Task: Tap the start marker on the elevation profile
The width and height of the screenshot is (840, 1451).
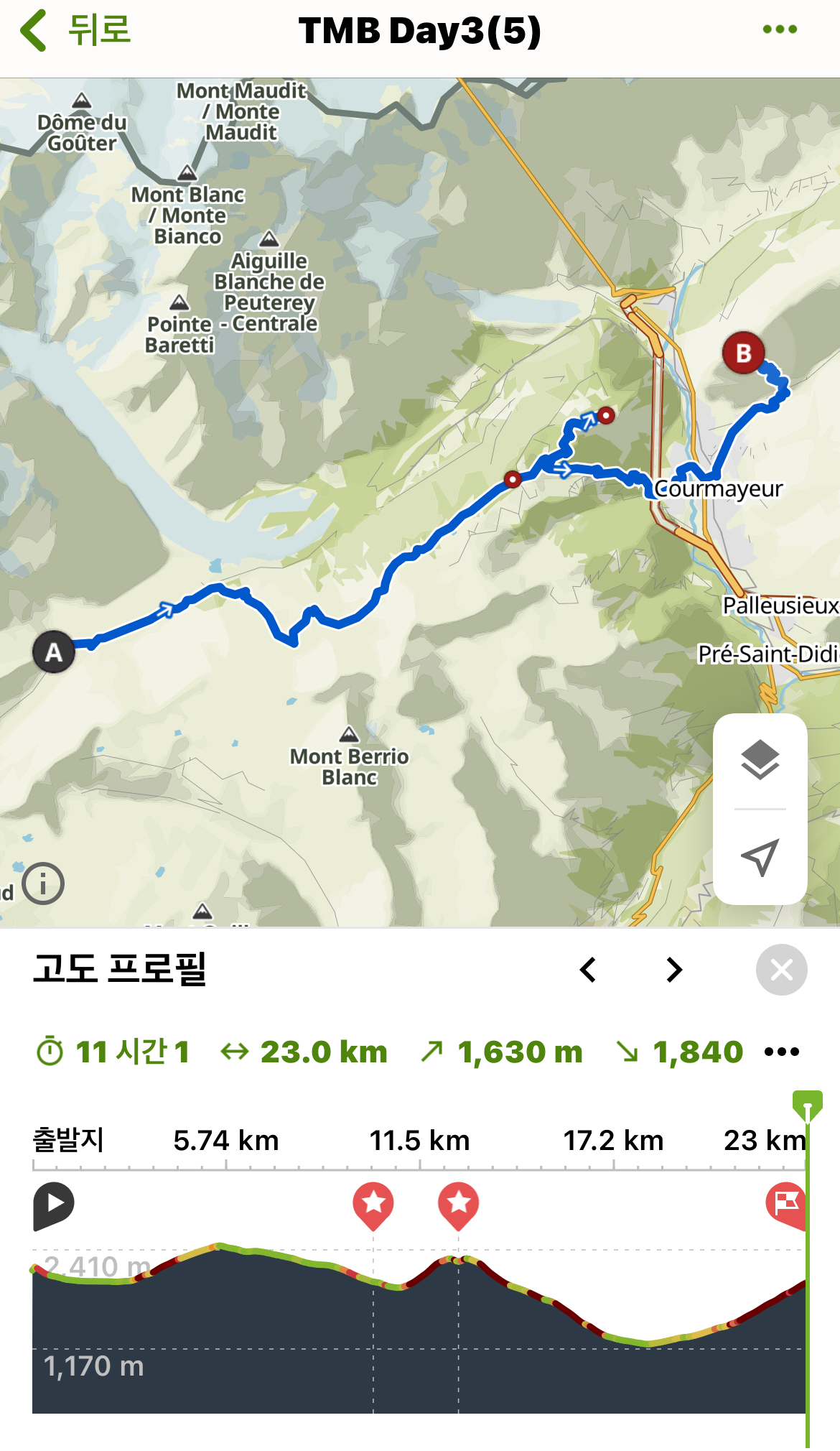Action: click(53, 1204)
